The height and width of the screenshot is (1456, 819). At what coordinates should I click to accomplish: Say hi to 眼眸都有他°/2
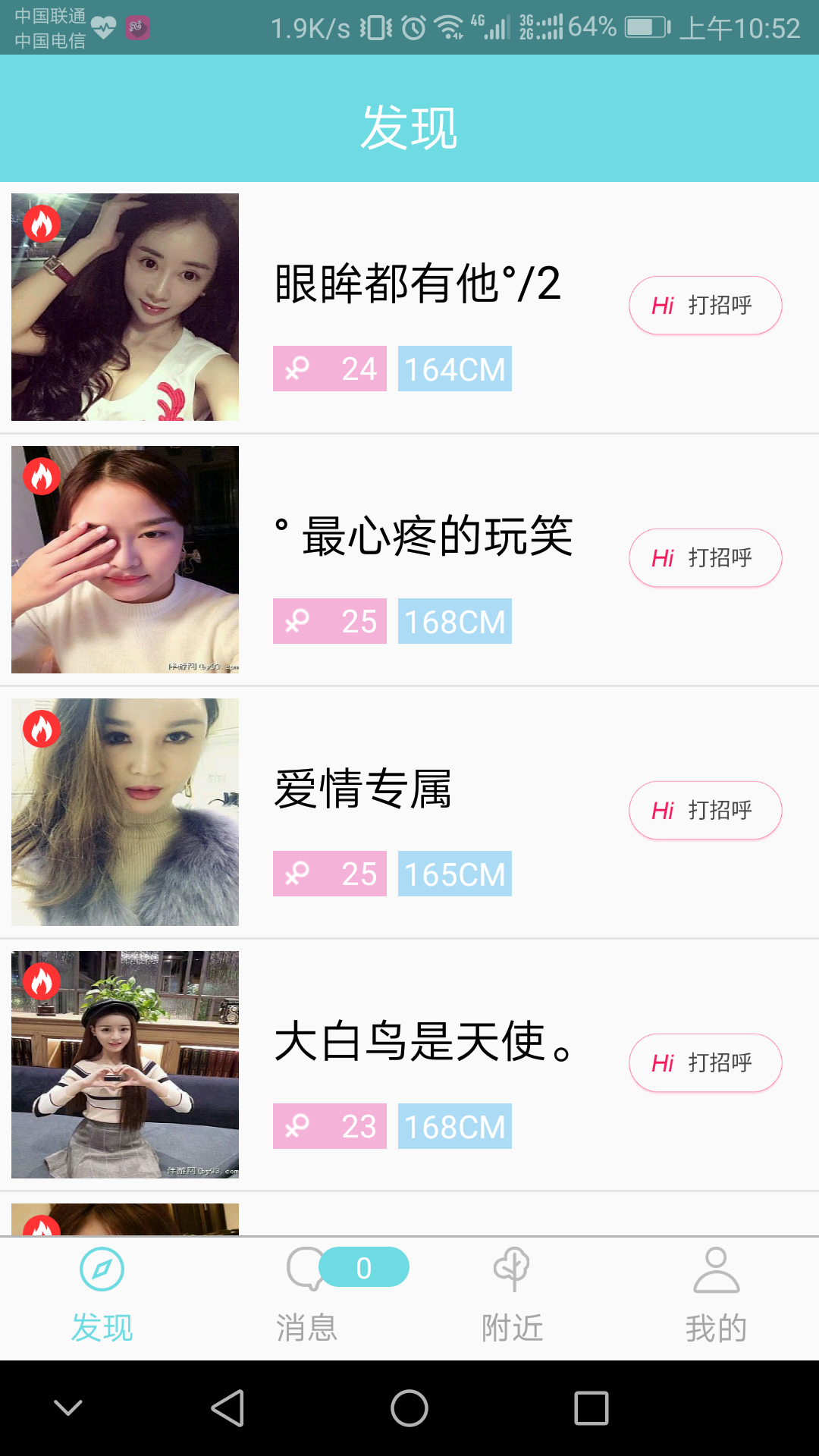coord(704,306)
